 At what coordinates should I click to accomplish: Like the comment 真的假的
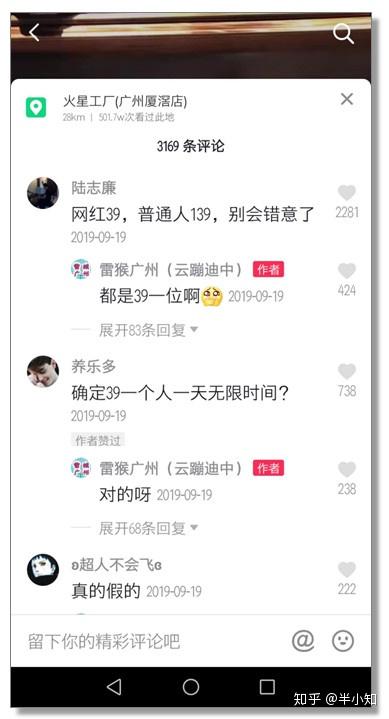pos(347,570)
